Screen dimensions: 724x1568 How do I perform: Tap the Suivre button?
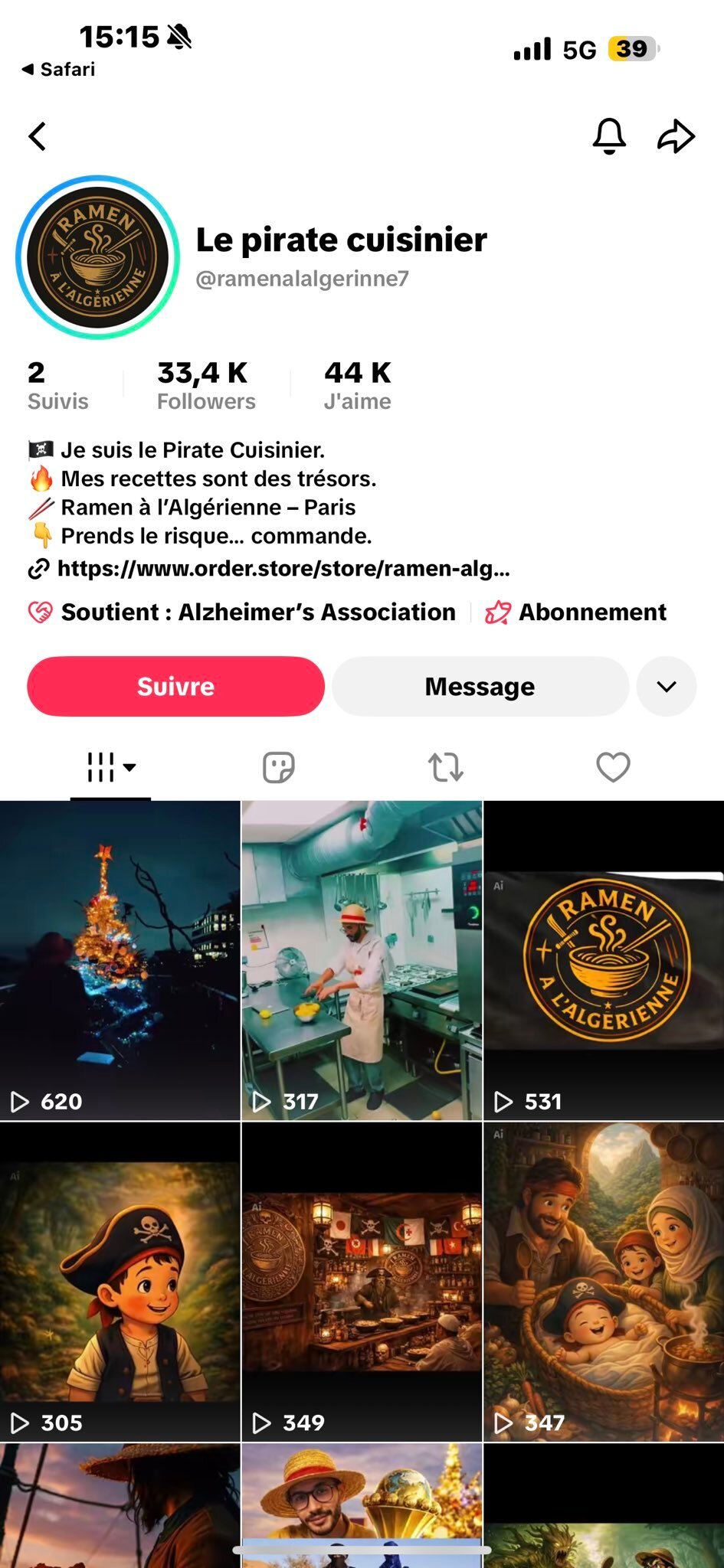click(175, 686)
